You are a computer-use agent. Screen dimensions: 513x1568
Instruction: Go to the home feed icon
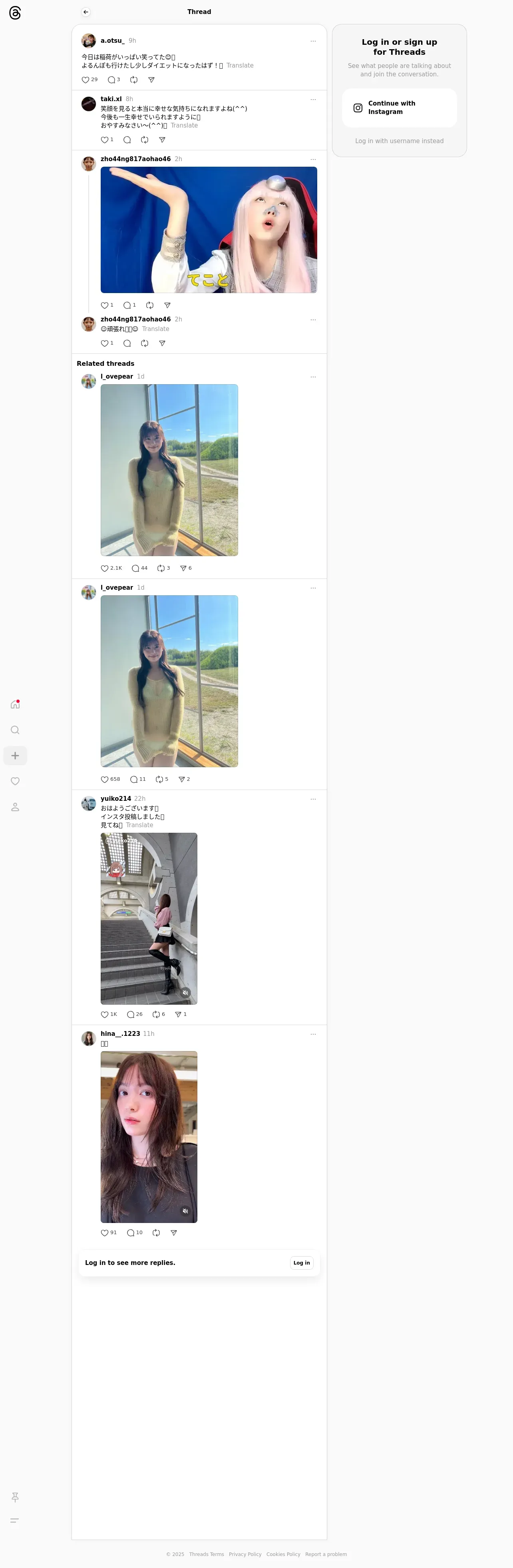(15, 705)
